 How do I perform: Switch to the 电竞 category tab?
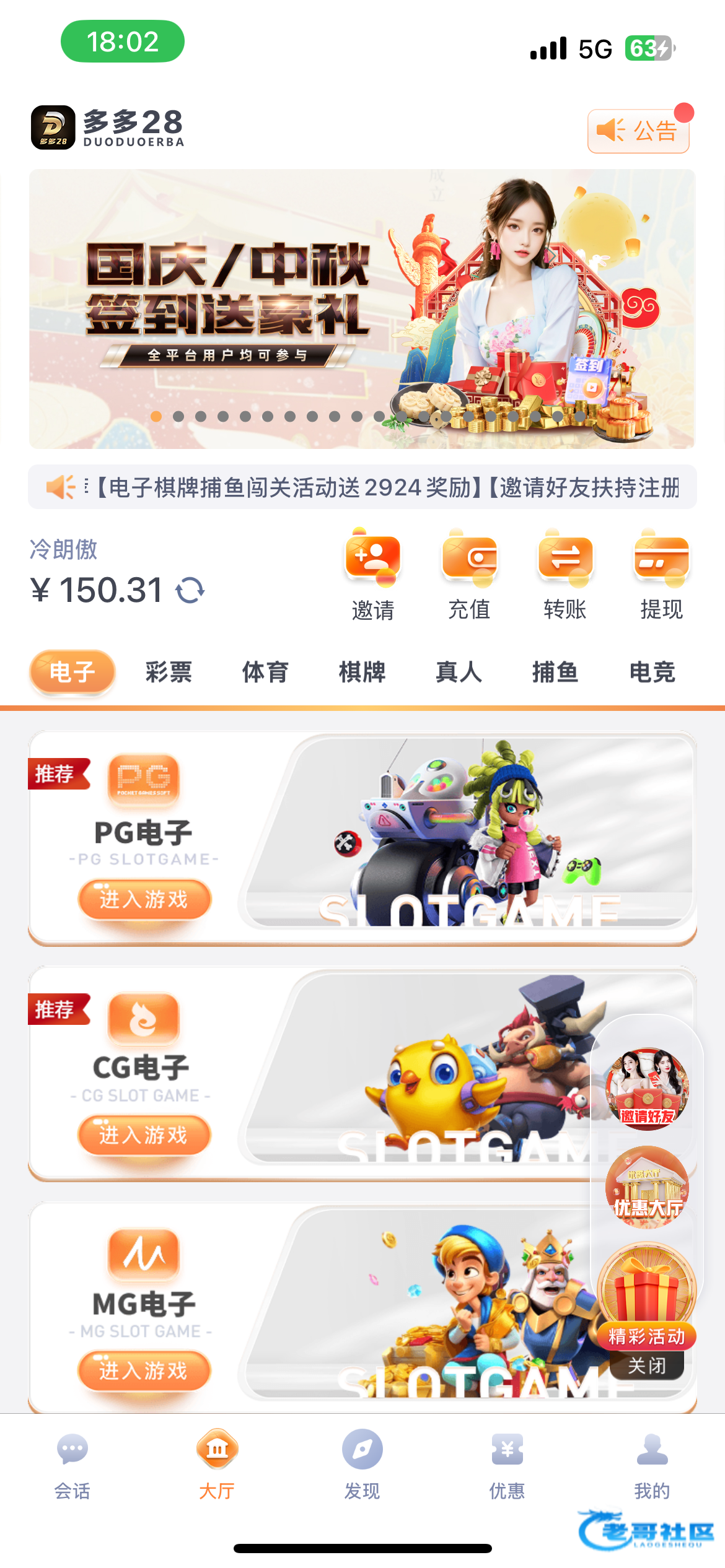[652, 672]
